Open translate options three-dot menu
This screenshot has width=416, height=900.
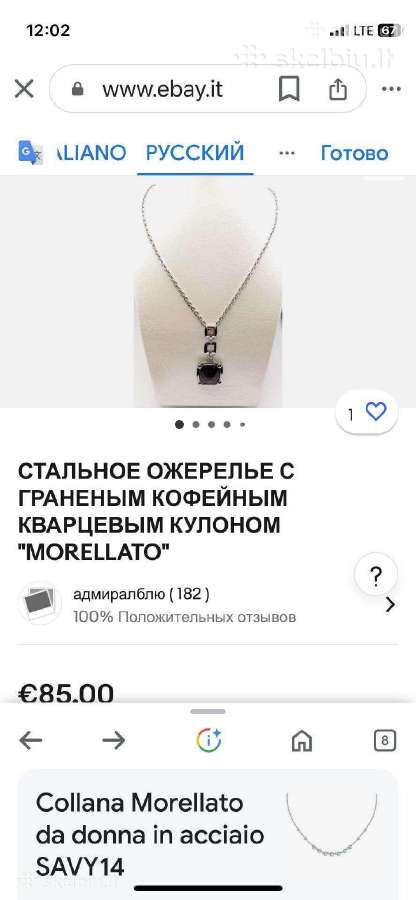(x=286, y=153)
